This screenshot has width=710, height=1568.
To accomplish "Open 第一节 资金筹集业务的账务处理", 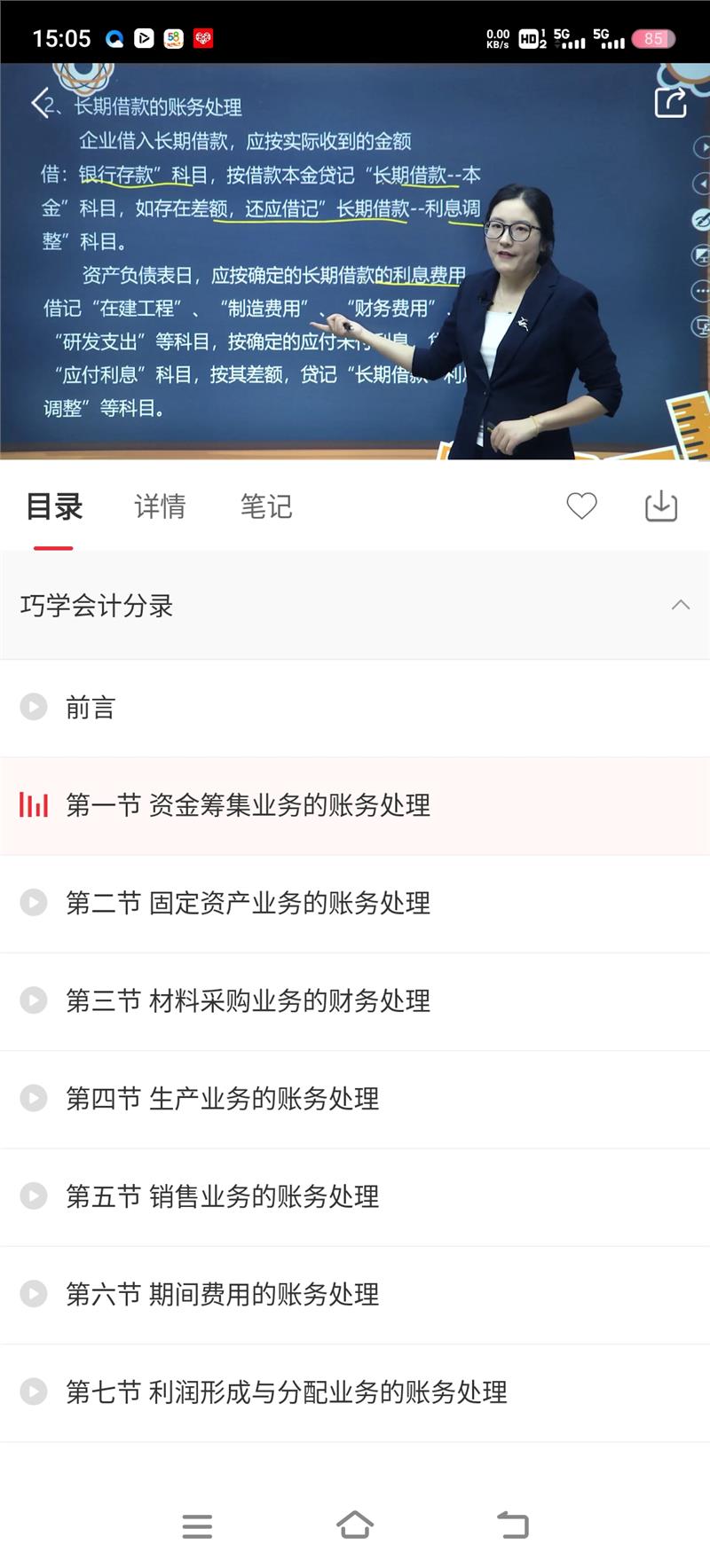I will click(x=248, y=805).
